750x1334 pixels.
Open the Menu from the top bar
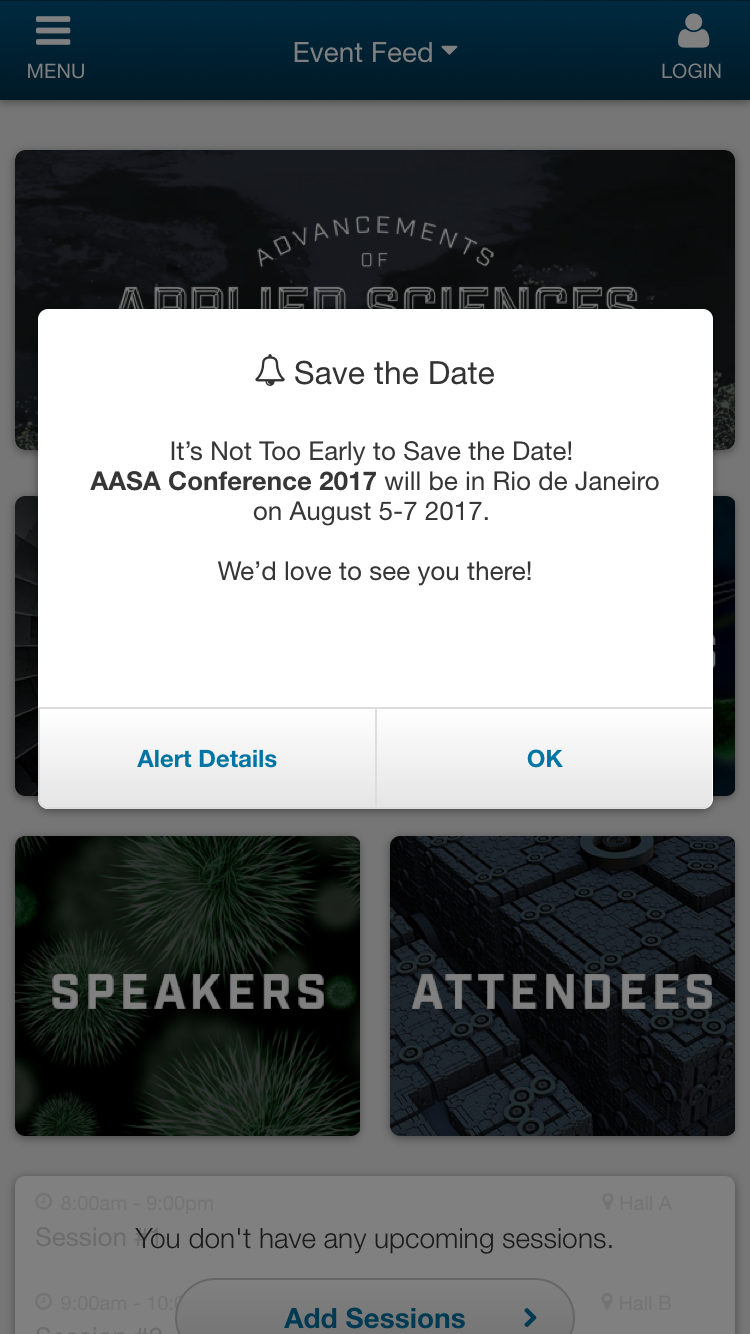pyautogui.click(x=54, y=45)
